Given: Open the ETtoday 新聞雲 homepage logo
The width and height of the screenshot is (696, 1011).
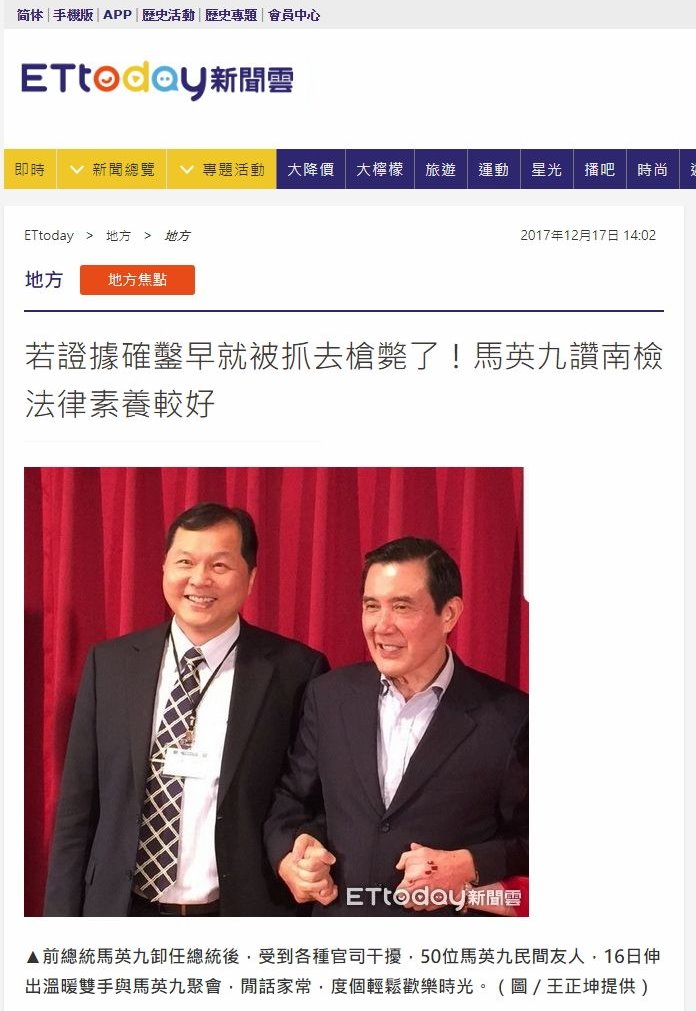Looking at the screenshot, I should coord(157,80).
